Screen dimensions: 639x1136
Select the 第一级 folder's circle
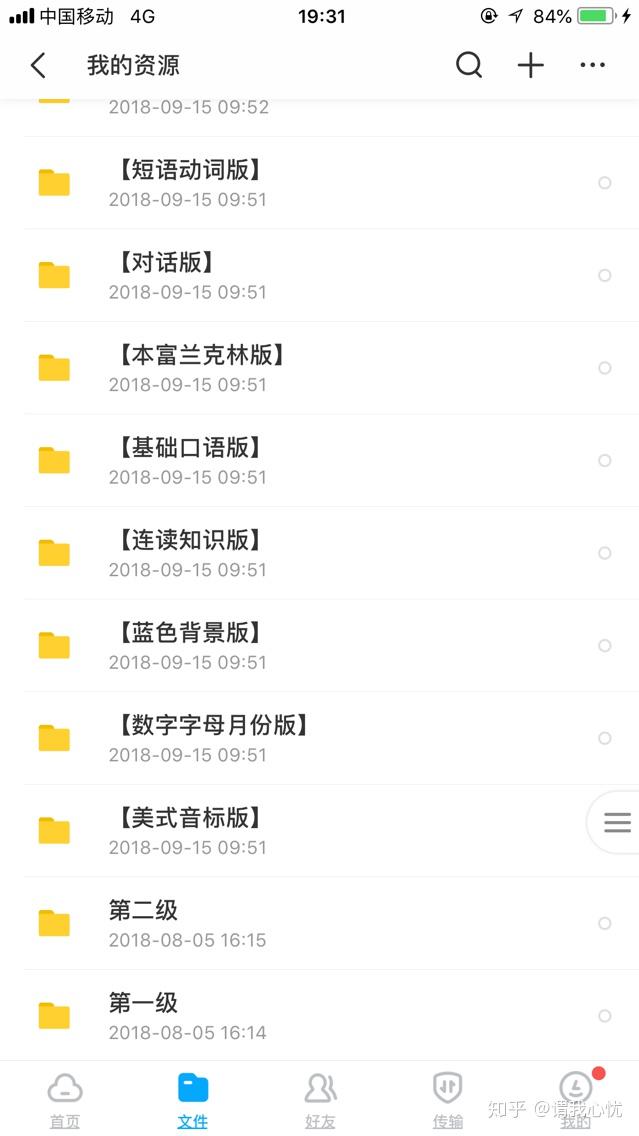click(604, 1016)
